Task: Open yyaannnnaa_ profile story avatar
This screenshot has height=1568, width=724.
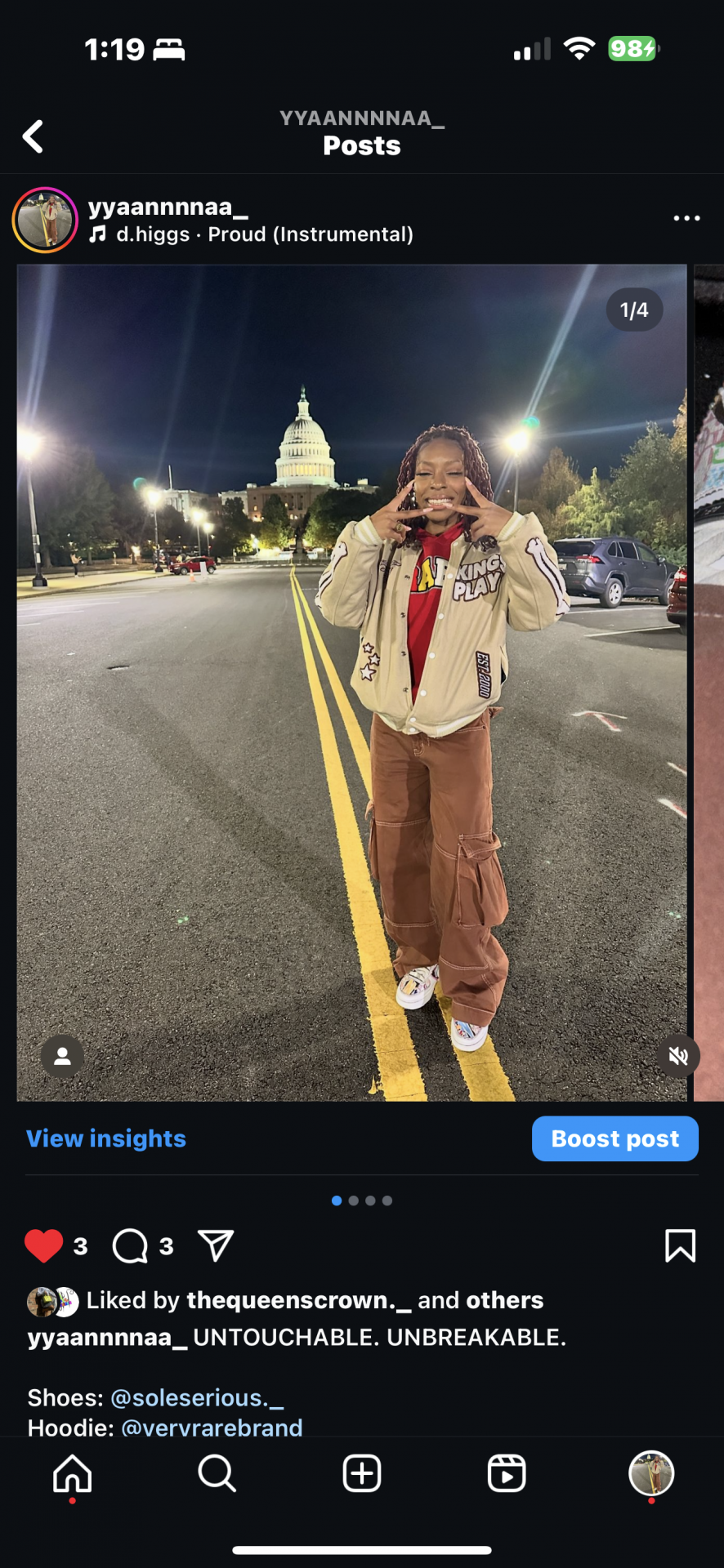Action: (x=45, y=220)
